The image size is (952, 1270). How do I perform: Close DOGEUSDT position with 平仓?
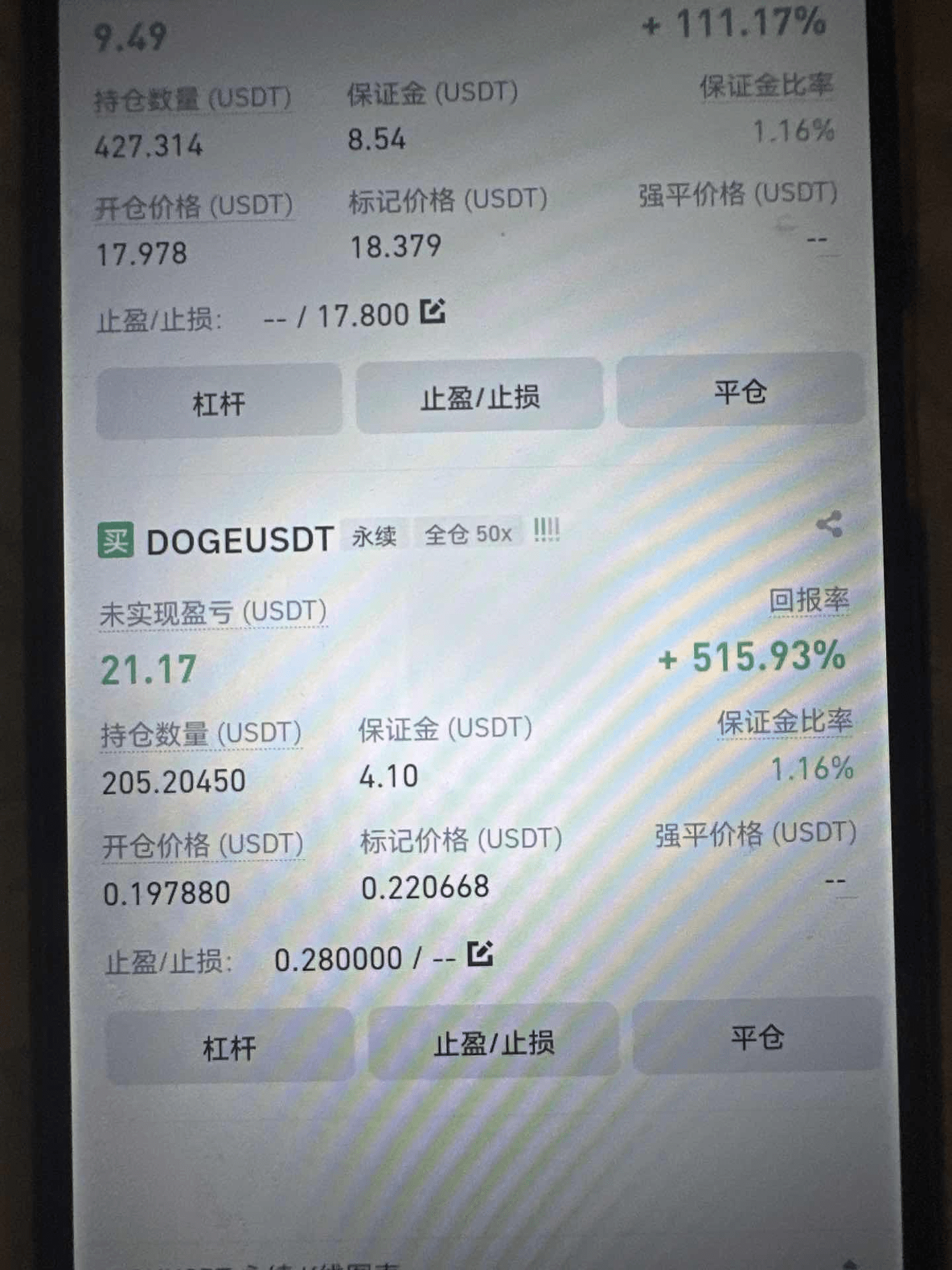[757, 1036]
